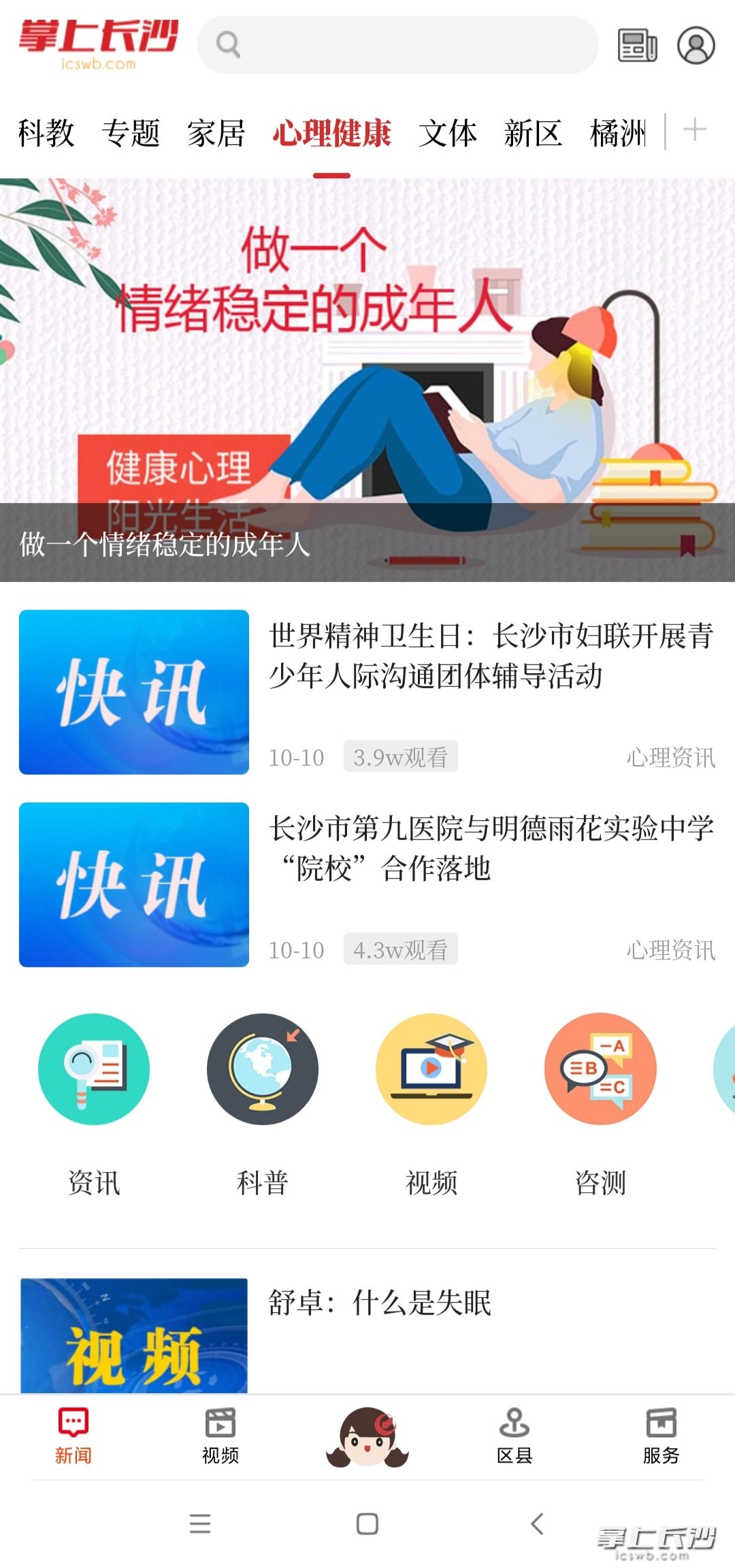
Task: Switch to the 专题 tab
Action: click(x=131, y=133)
